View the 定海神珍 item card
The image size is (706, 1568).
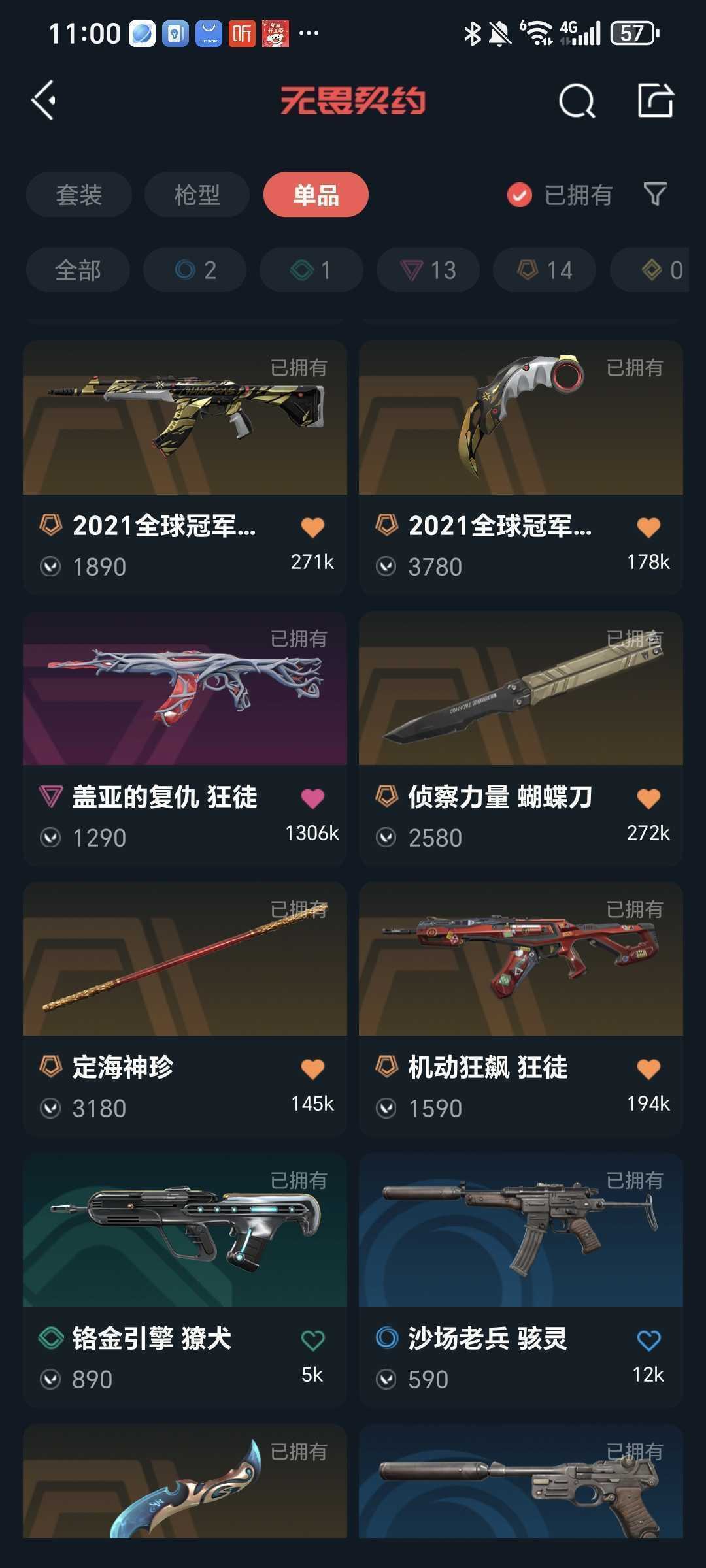(185, 1009)
